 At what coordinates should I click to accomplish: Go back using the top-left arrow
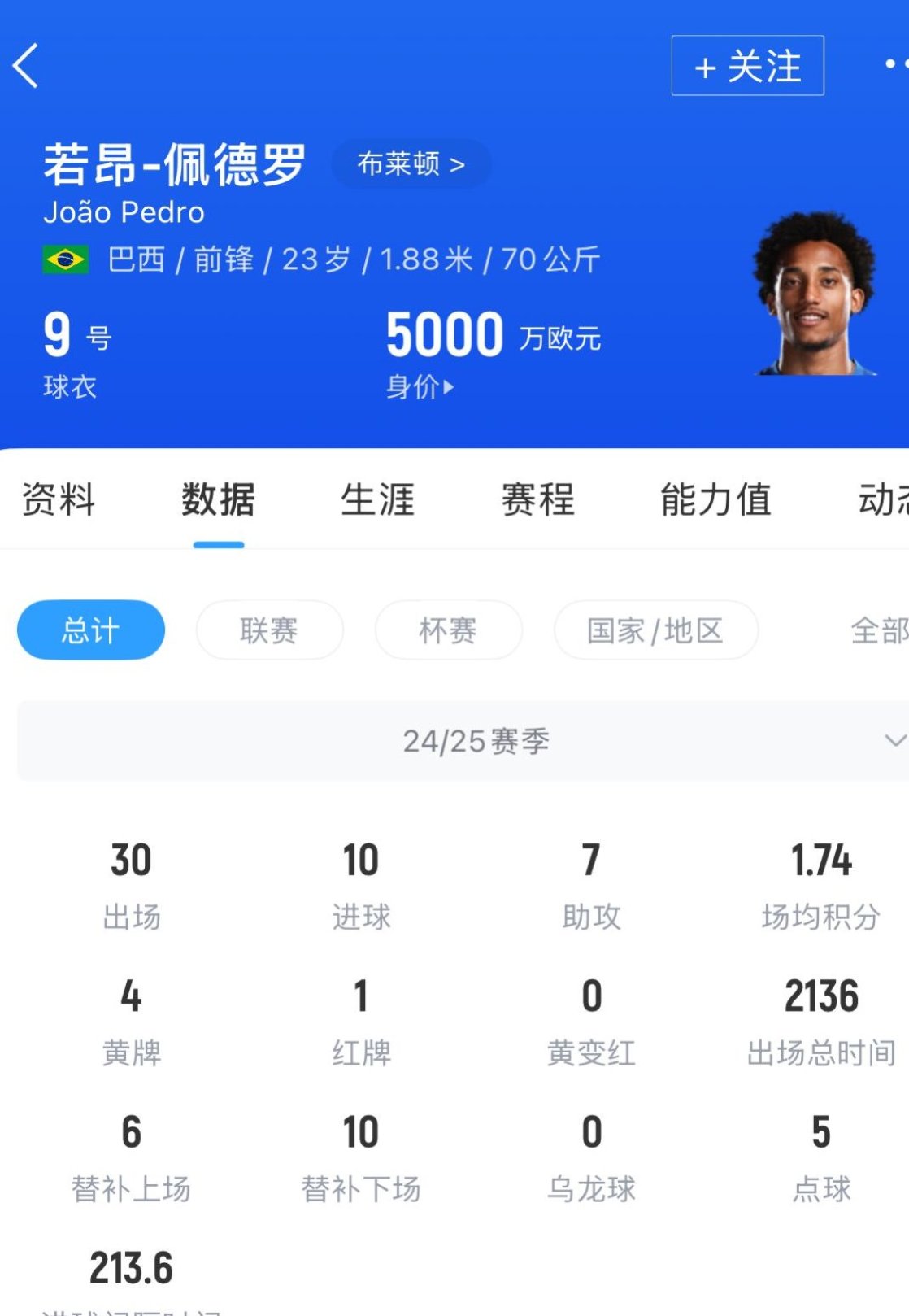pos(26,66)
